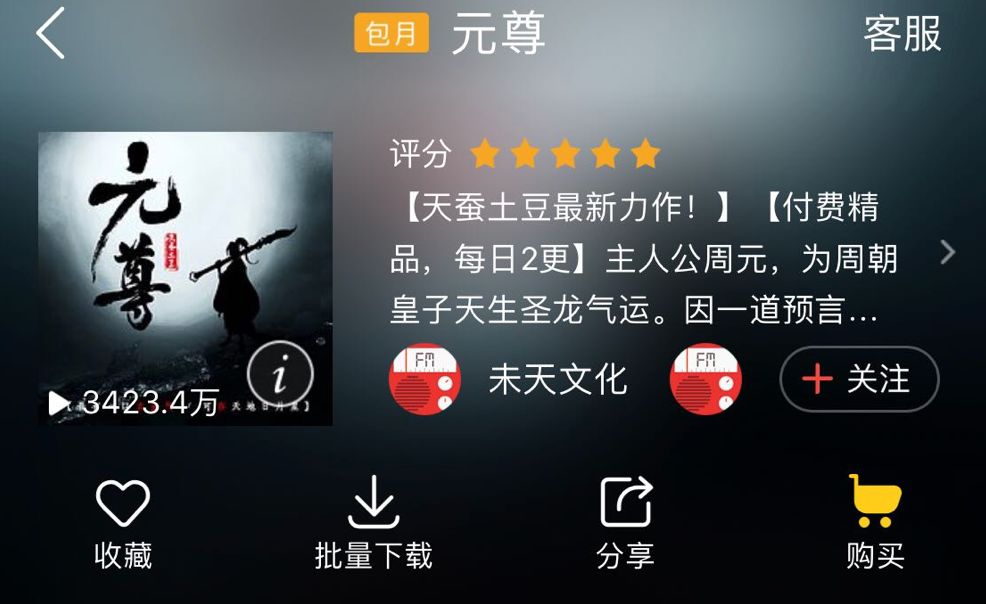
Task: Open the info icon on the cover
Action: (x=280, y=377)
